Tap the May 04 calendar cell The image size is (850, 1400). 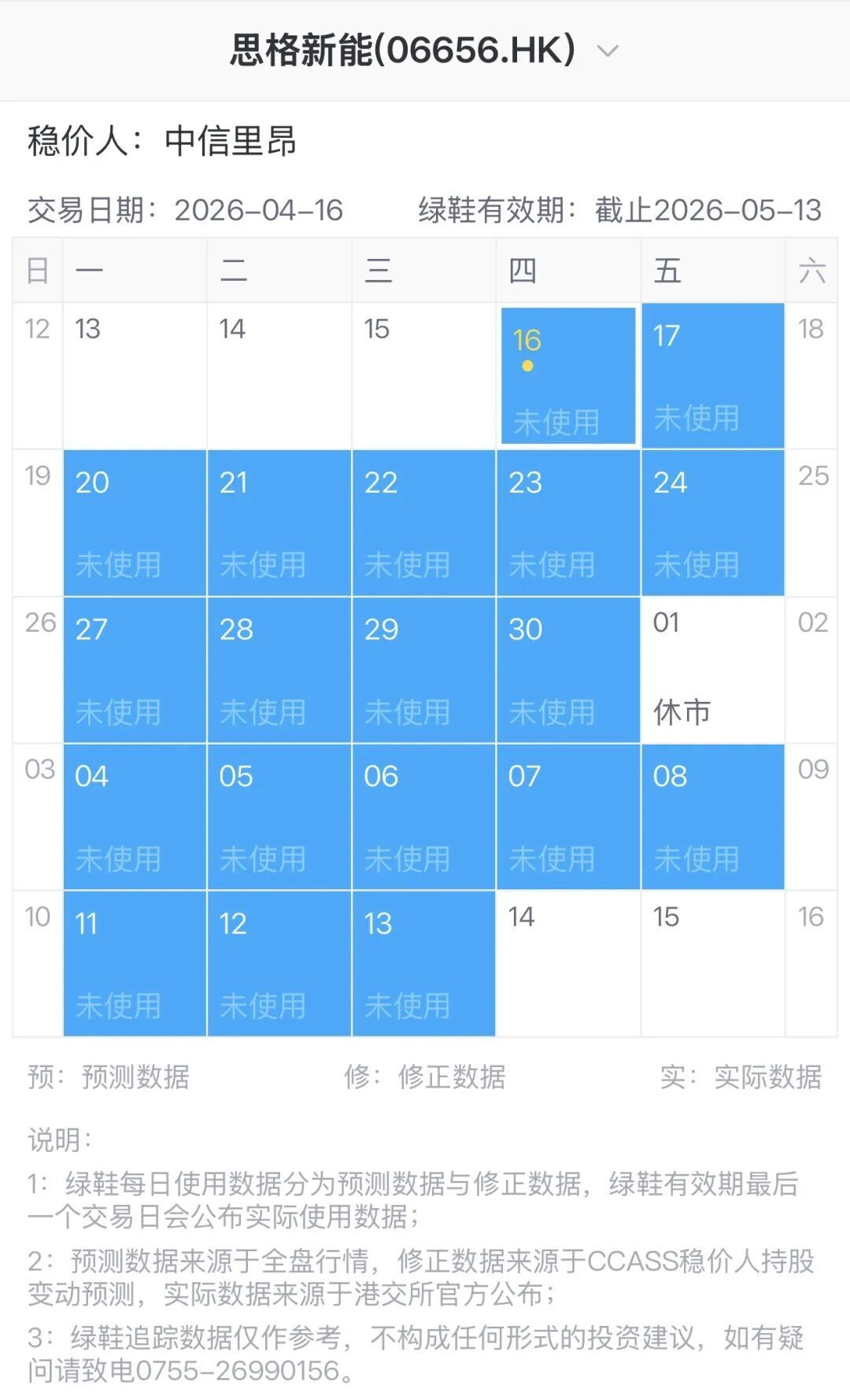pos(135,817)
